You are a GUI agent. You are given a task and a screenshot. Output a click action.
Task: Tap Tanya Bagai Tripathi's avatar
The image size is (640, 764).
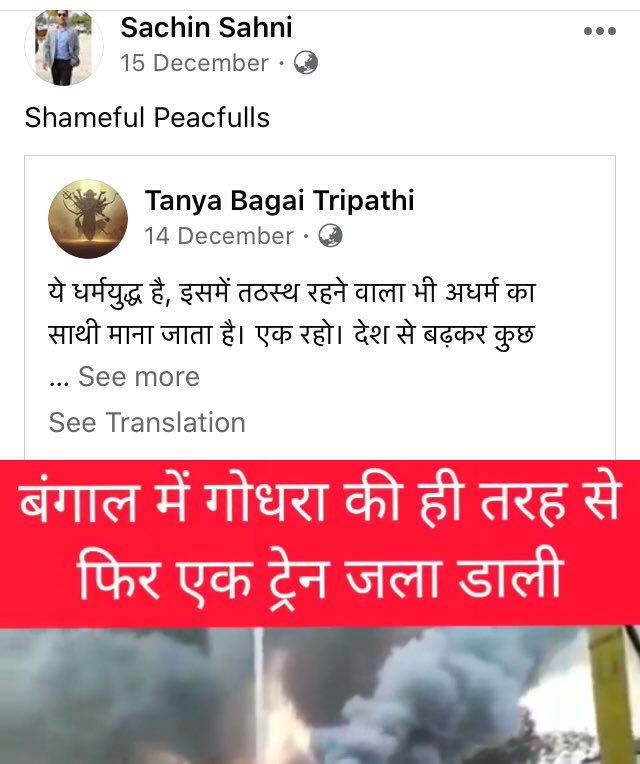(x=88, y=219)
